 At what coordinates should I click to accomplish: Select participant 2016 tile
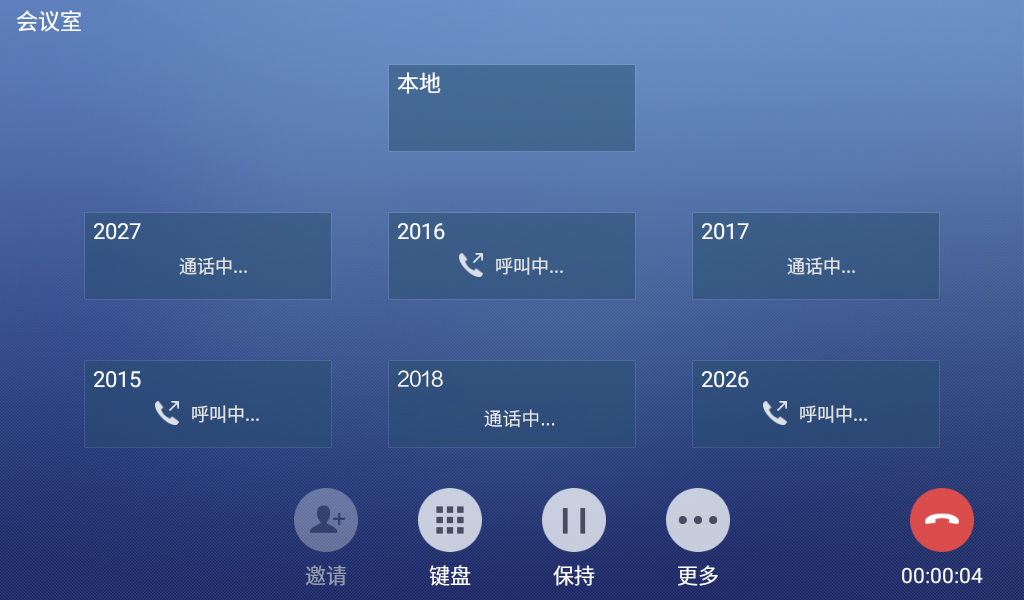[511, 256]
